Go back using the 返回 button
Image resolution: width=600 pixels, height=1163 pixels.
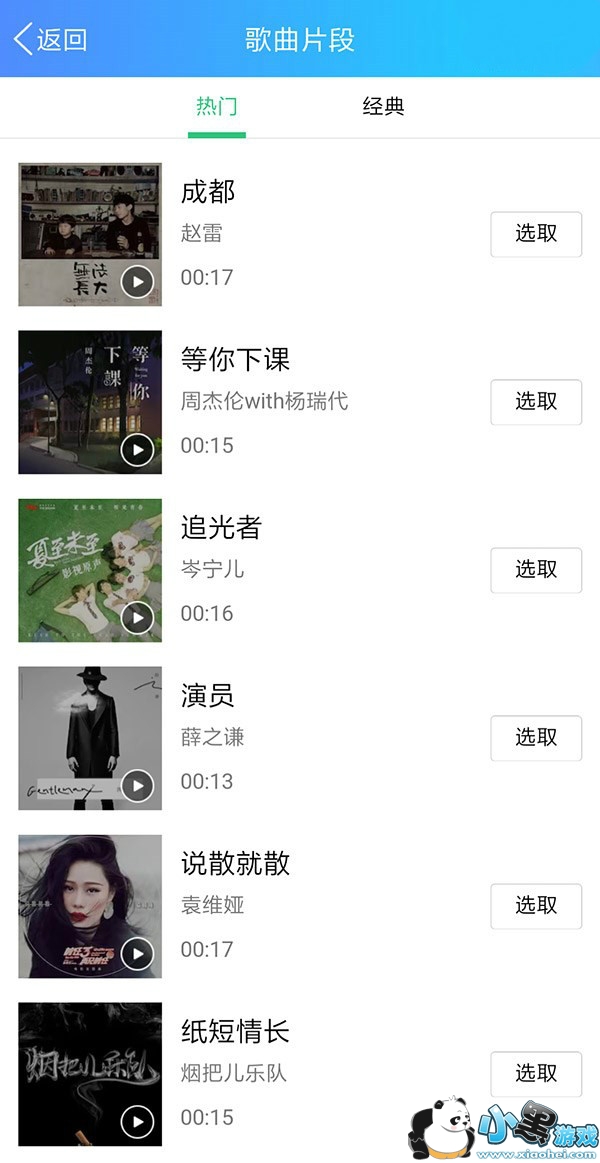pyautogui.click(x=50, y=40)
